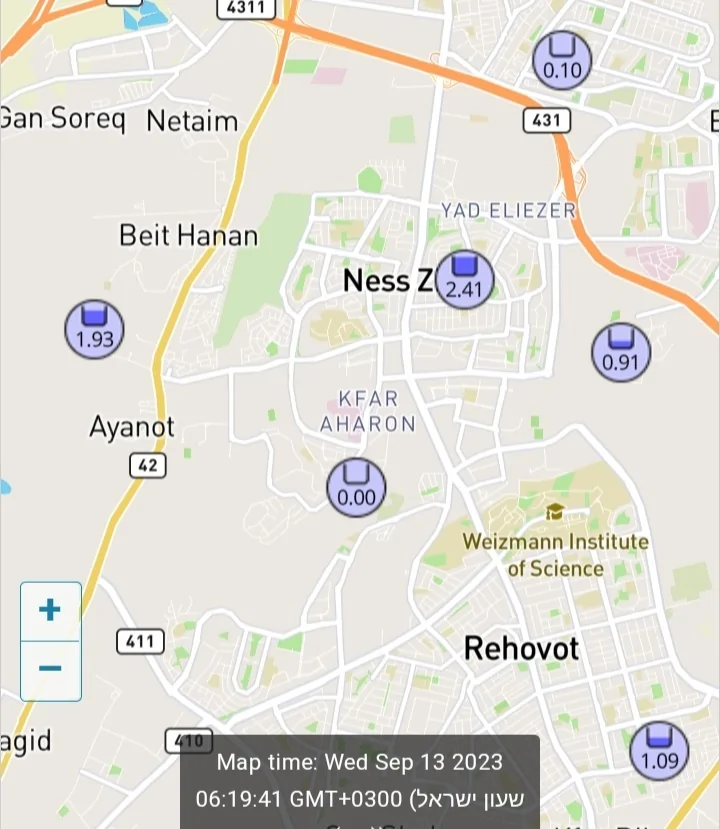
Task: Open the 2.41 marker at Ness Ziona
Action: (x=464, y=279)
